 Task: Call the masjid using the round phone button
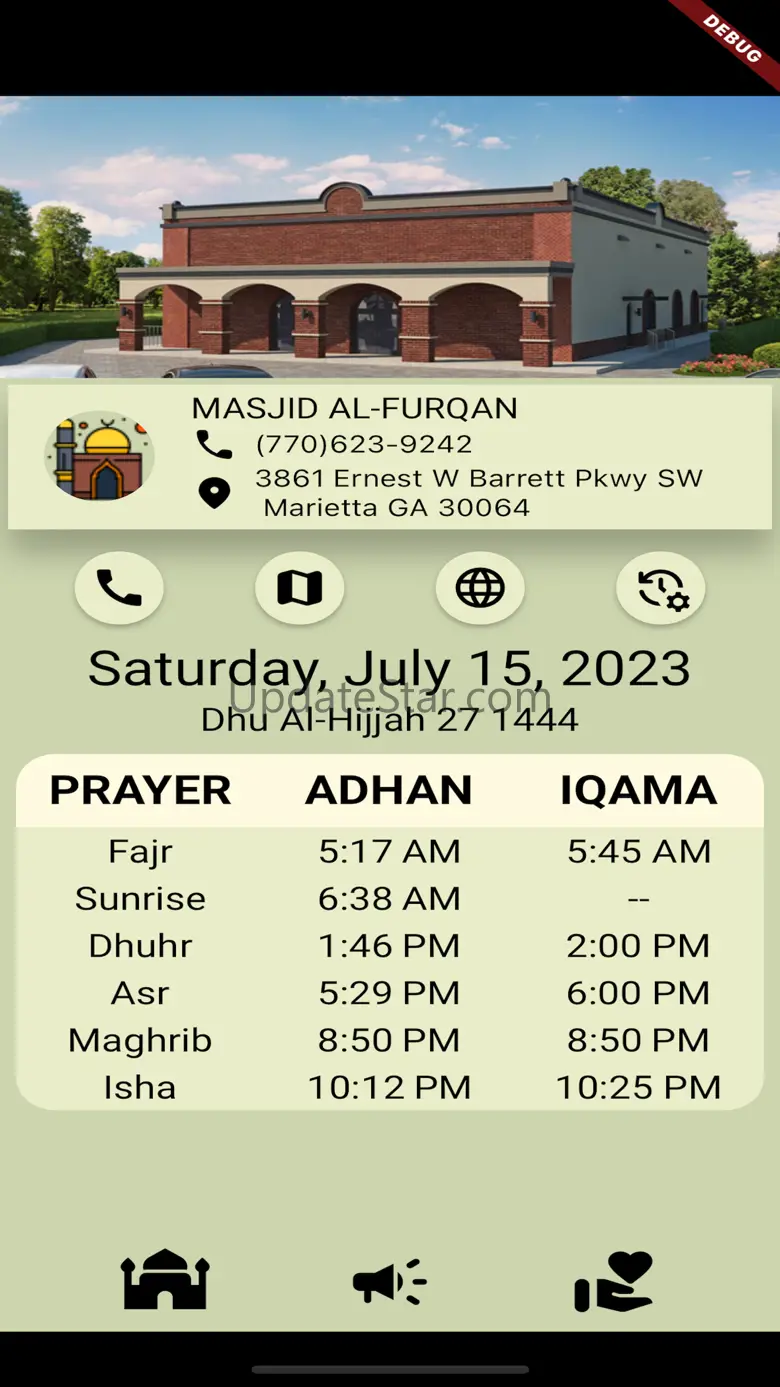[x=119, y=588]
